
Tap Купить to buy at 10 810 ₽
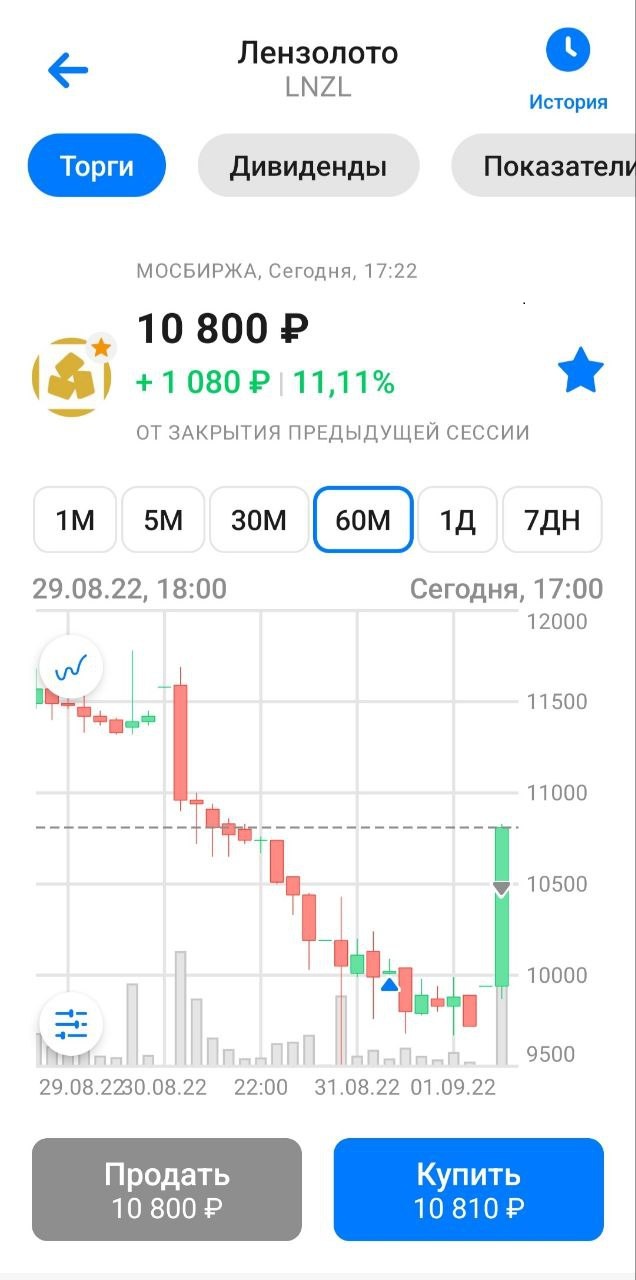[469, 1189]
